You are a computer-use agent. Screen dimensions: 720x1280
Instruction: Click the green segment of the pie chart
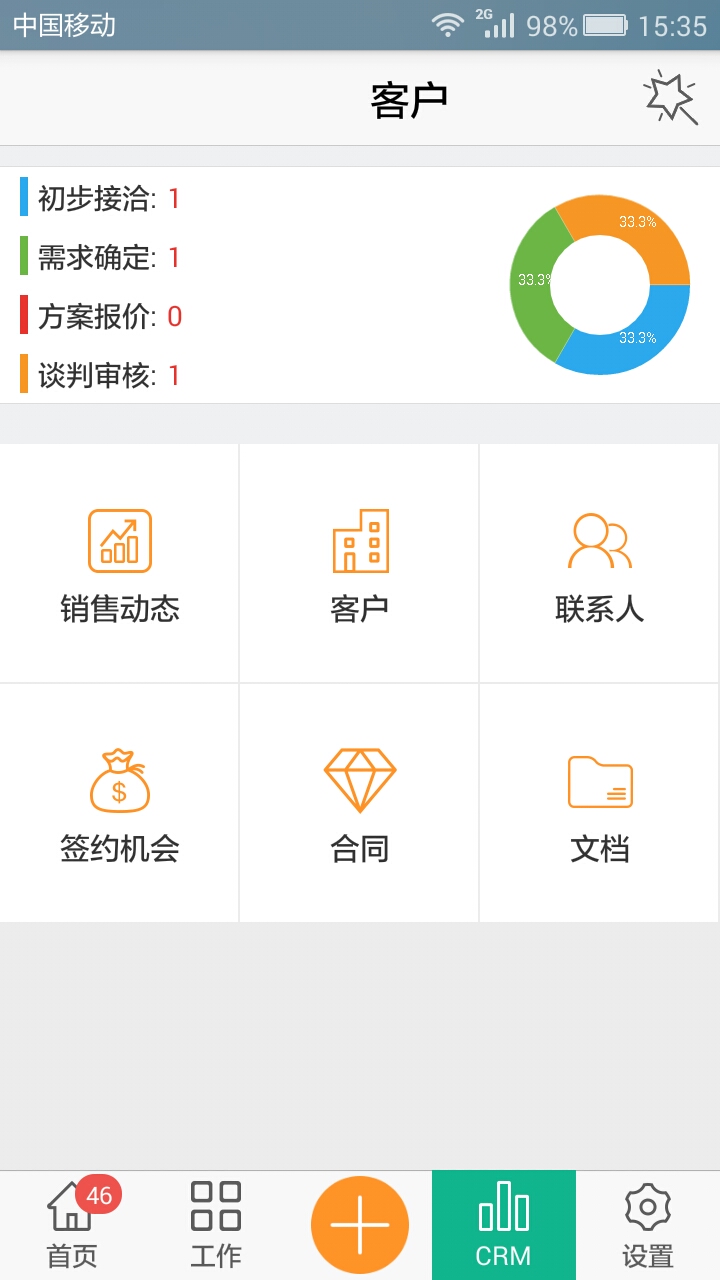[535, 282]
